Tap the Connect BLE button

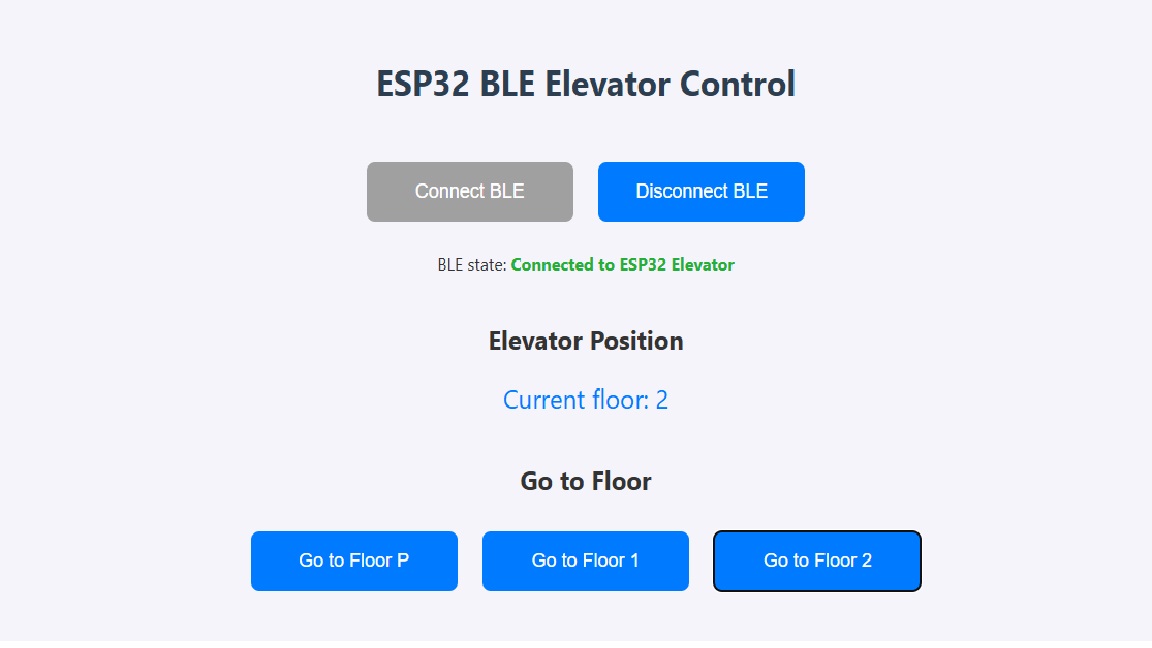tap(469, 191)
